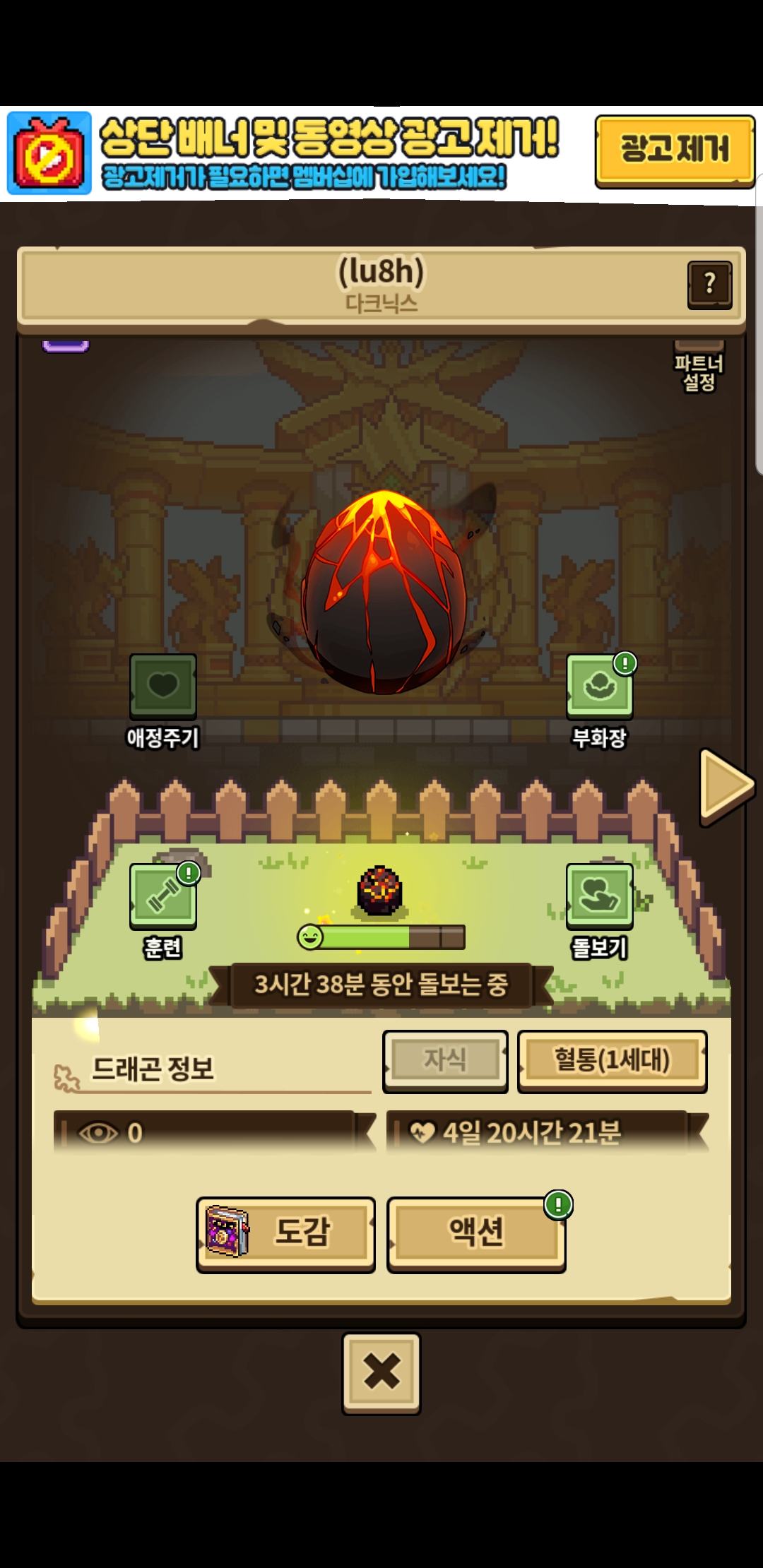Tap the 광고제거 ad removal button
The width and height of the screenshot is (763, 1568).
(x=675, y=151)
